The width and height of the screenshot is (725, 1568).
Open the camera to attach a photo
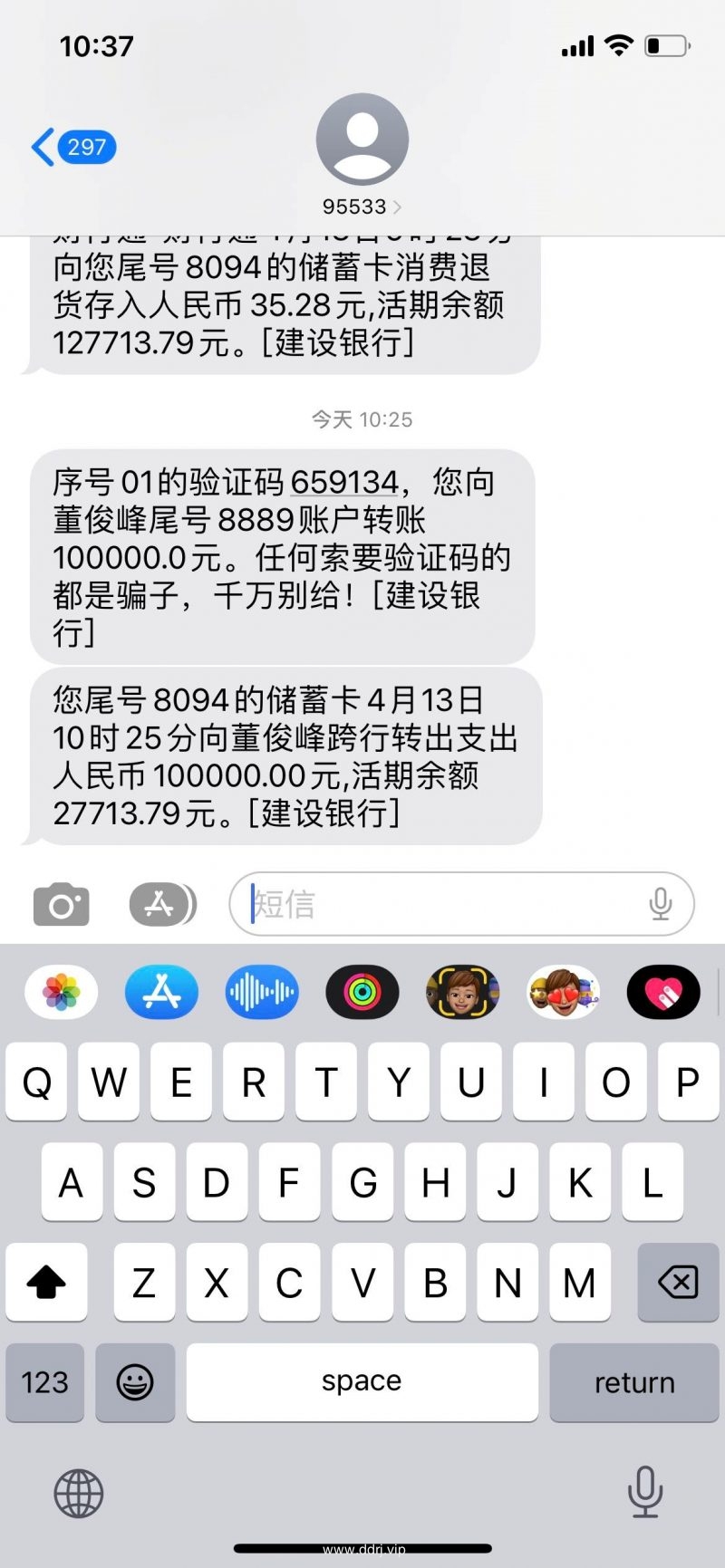tap(61, 904)
